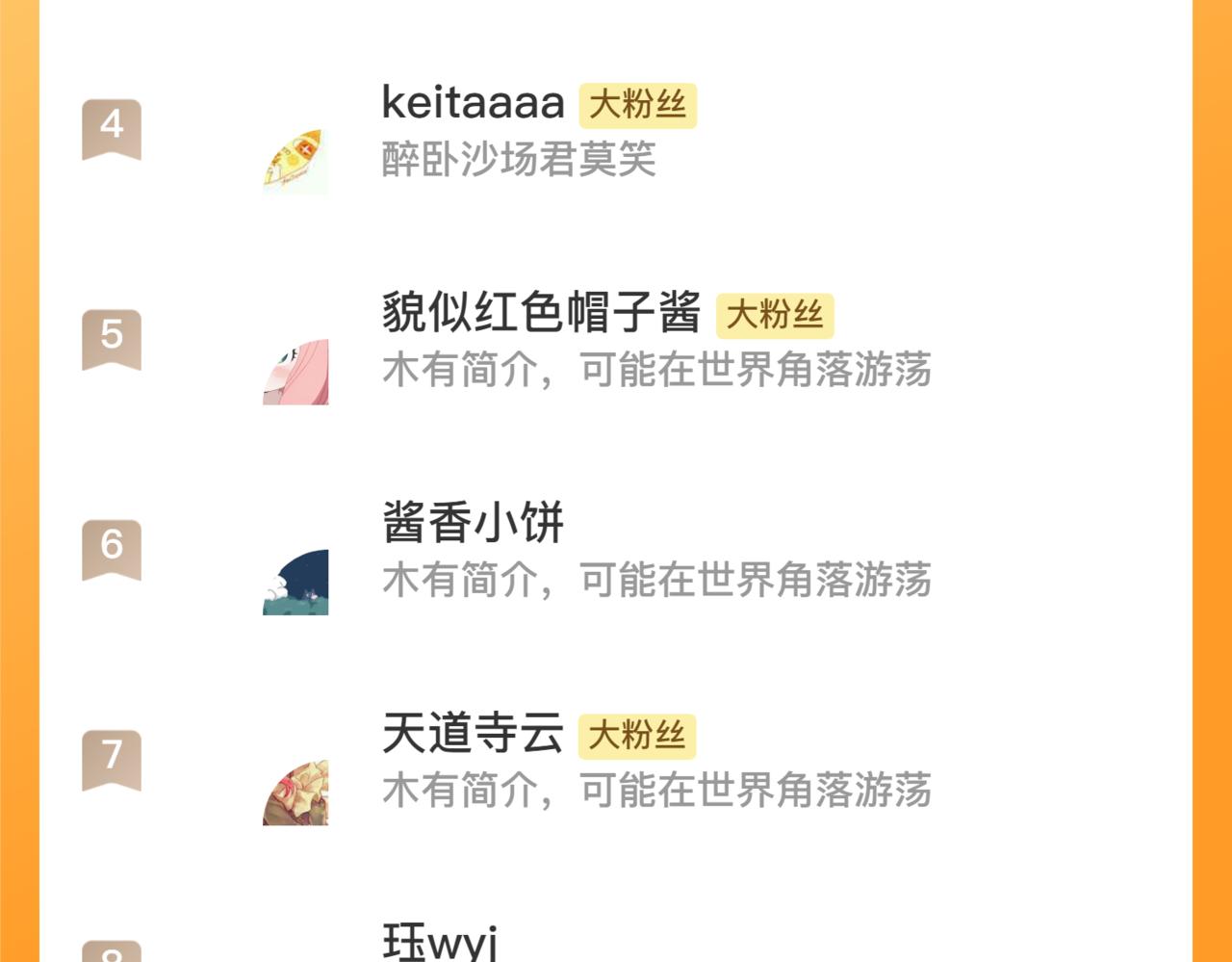Open keitaaaa's profile row

tap(616, 131)
